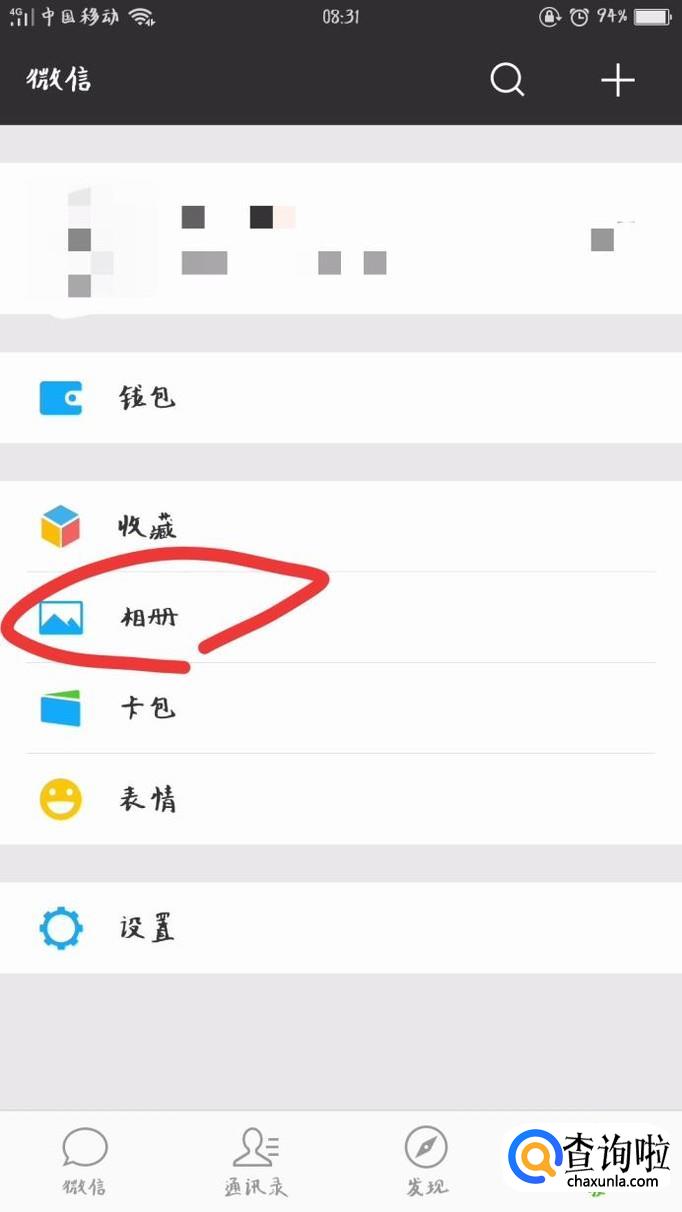Switch to the 发现 discover tab
The width and height of the screenshot is (682, 1212).
click(426, 1160)
